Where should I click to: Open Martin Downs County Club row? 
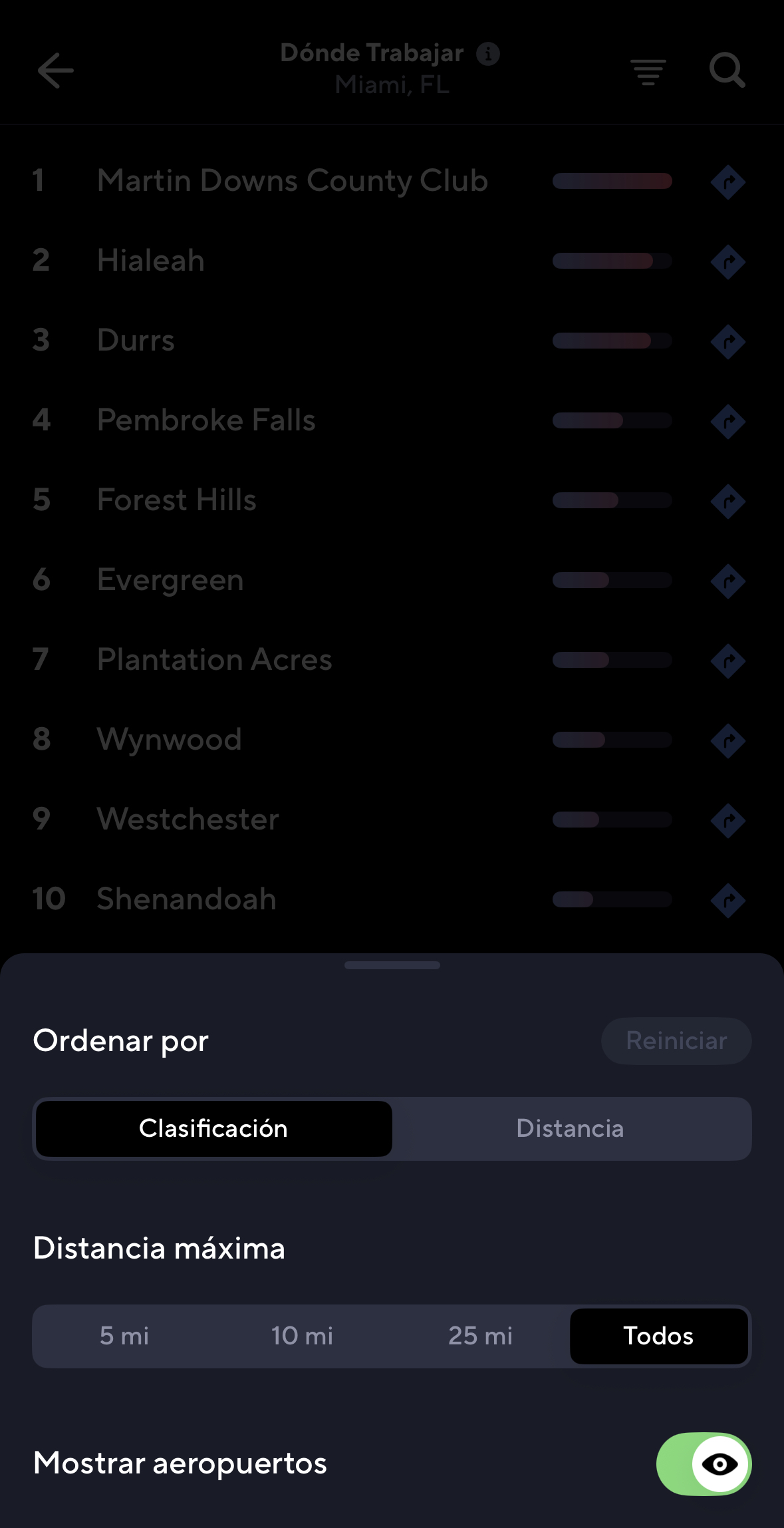[x=293, y=181]
